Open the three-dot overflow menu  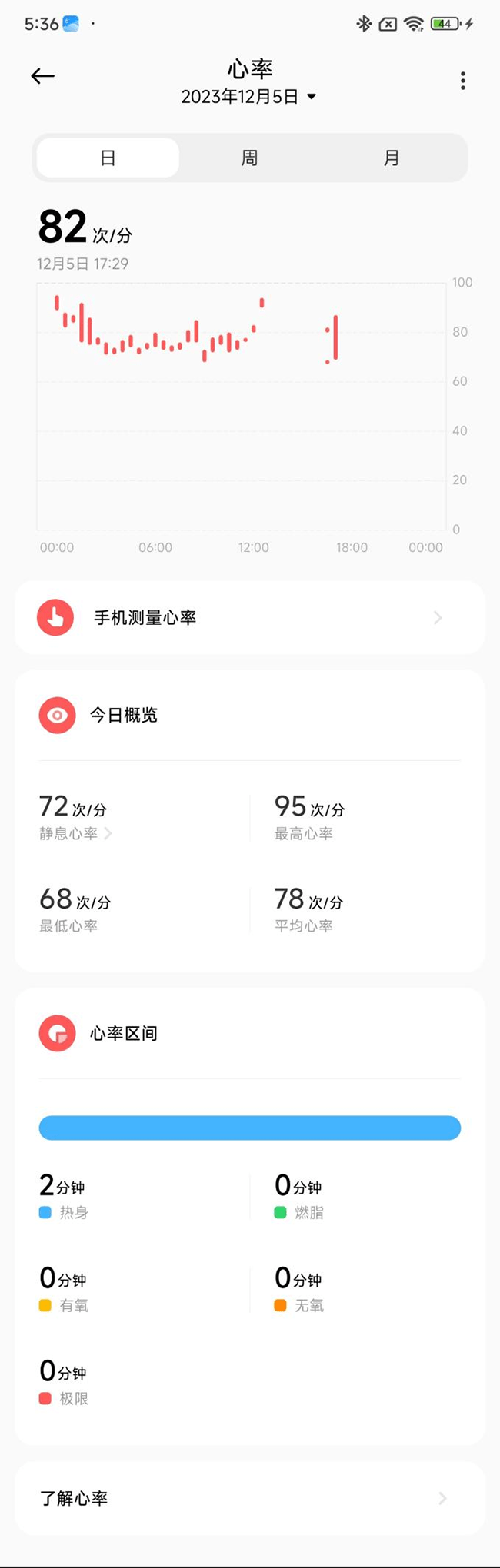pyautogui.click(x=462, y=81)
